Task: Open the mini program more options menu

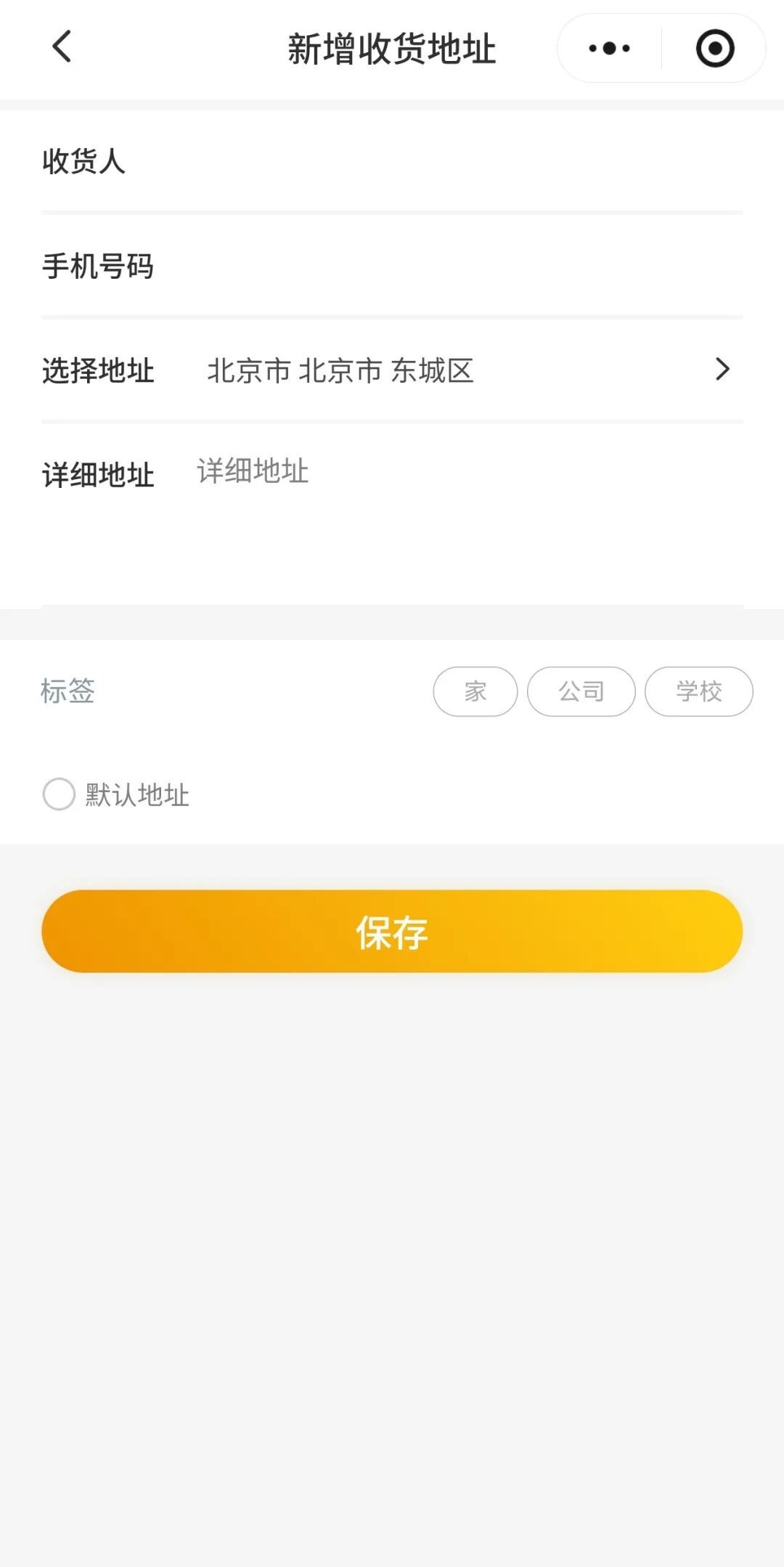Action: pyautogui.click(x=609, y=49)
